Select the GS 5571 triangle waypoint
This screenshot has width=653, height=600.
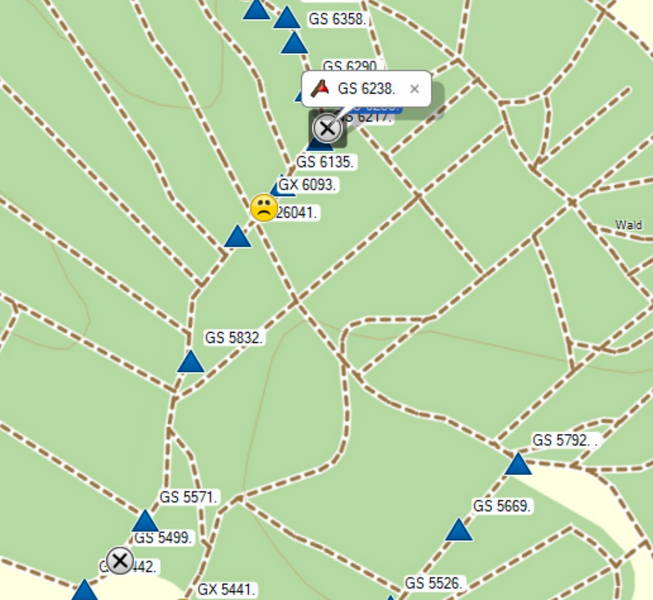click(145, 521)
